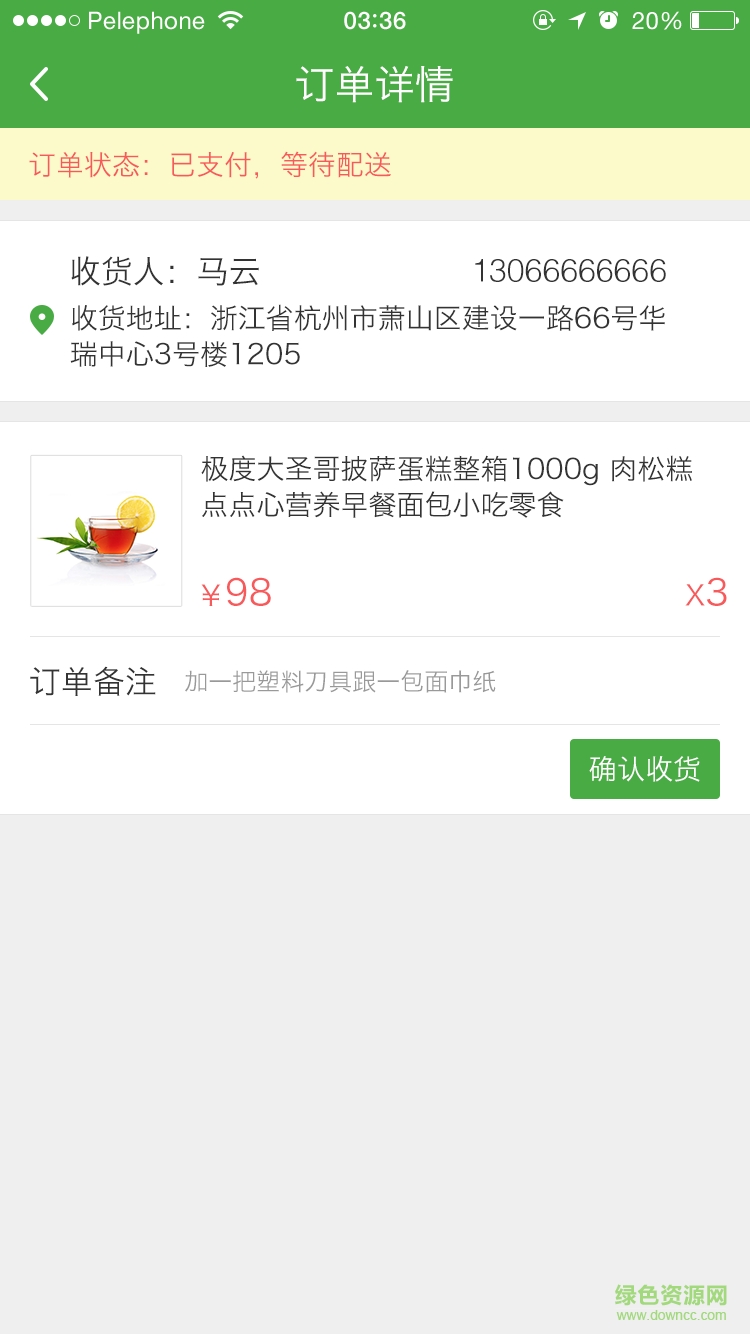Select the green location pin icon
Screen dimensions: 750x1334
(x=41, y=320)
